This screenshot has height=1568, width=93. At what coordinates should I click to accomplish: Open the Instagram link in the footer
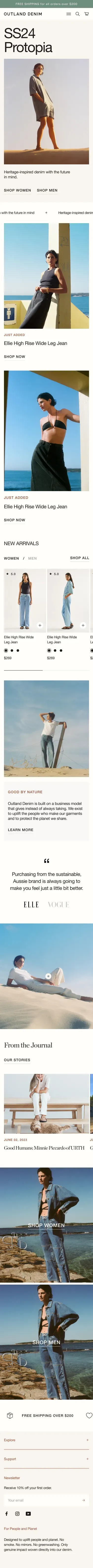click(17, 1513)
